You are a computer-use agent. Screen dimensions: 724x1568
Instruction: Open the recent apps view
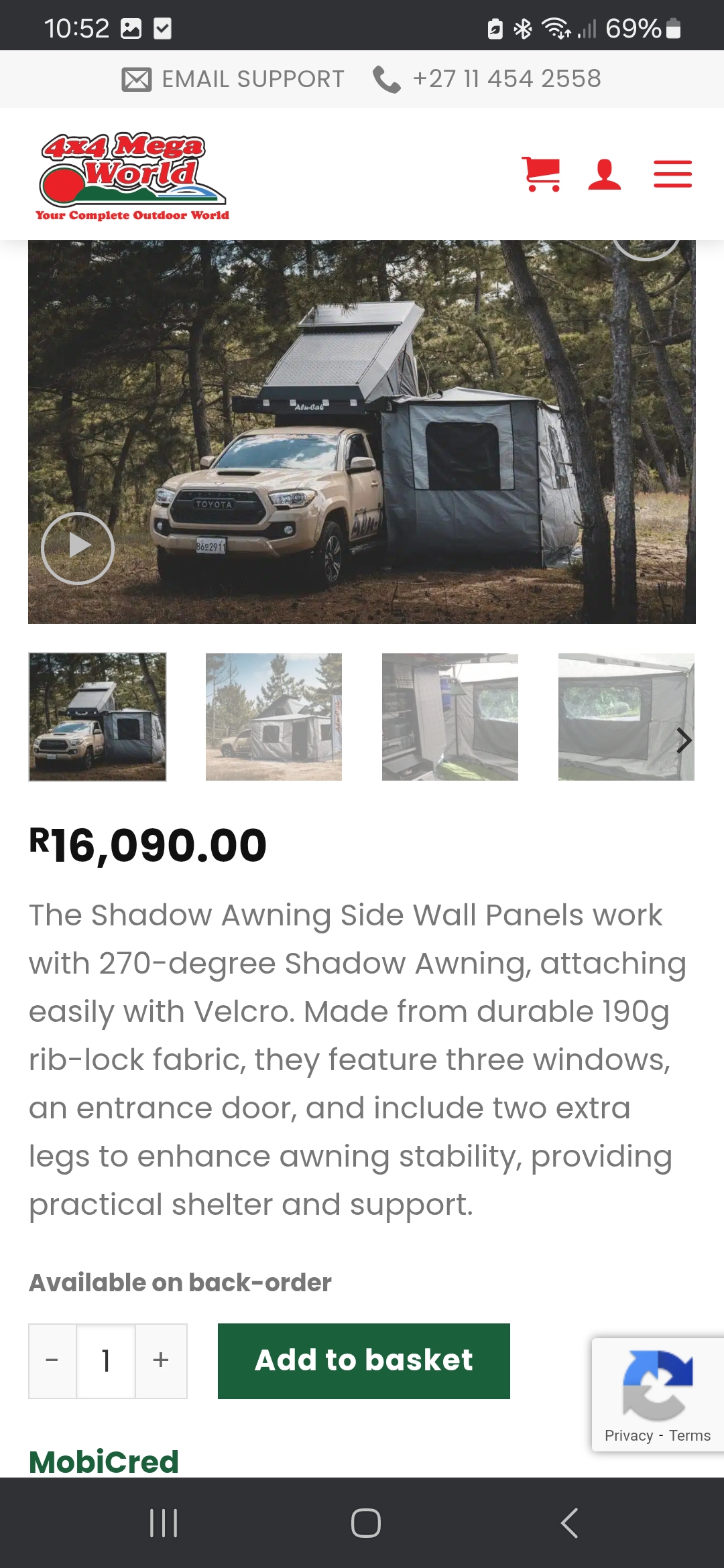[x=163, y=1523]
